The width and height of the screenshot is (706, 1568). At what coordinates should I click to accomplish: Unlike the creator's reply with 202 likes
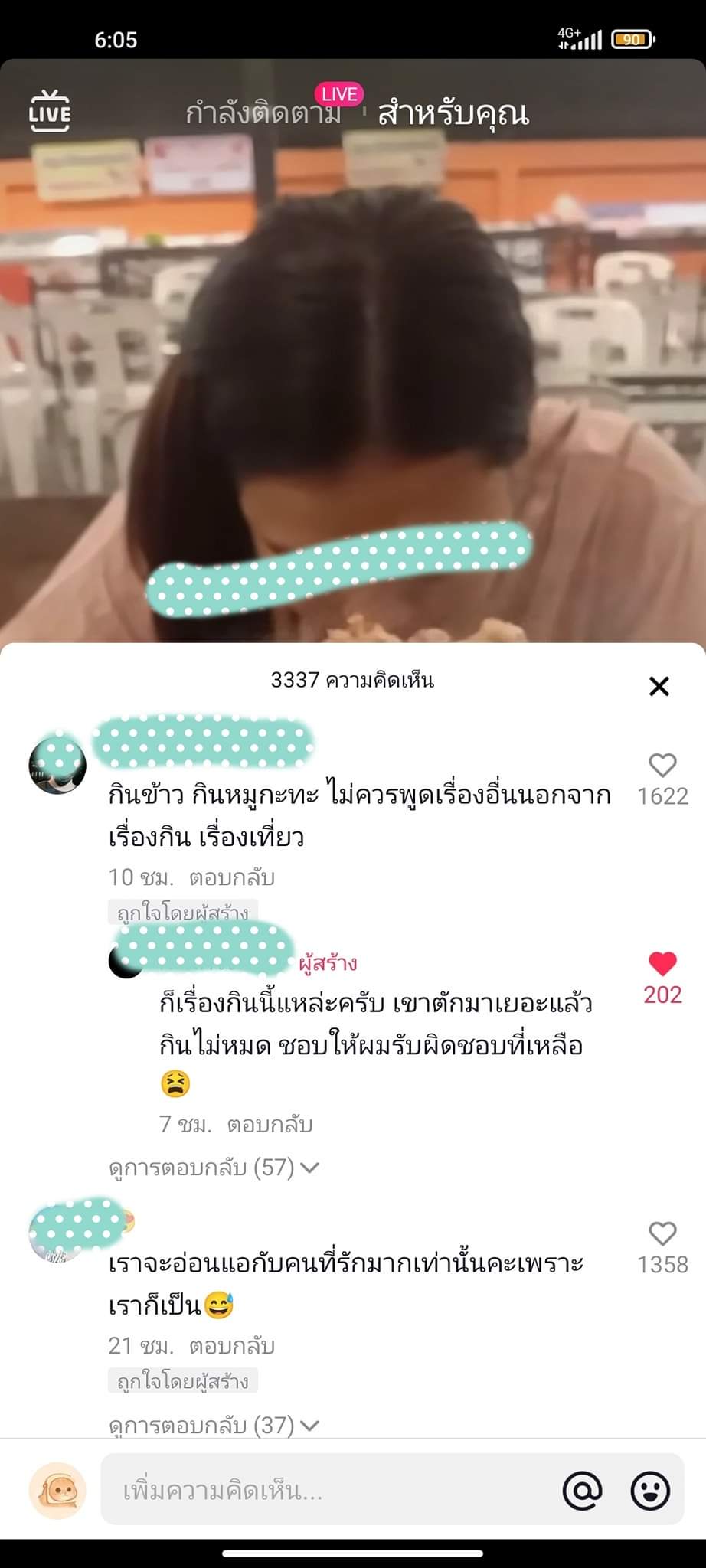click(662, 964)
